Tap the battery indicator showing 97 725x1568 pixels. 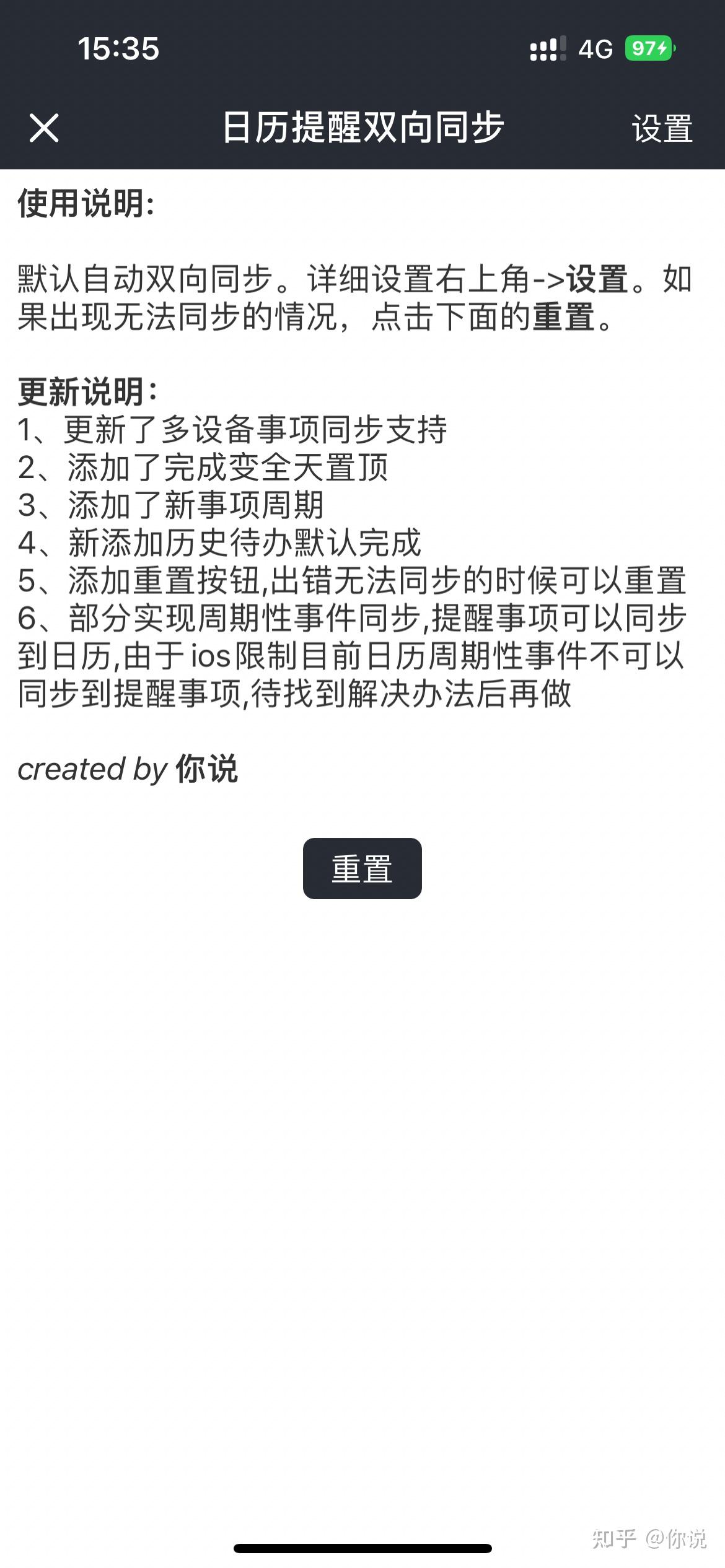pyautogui.click(x=647, y=48)
